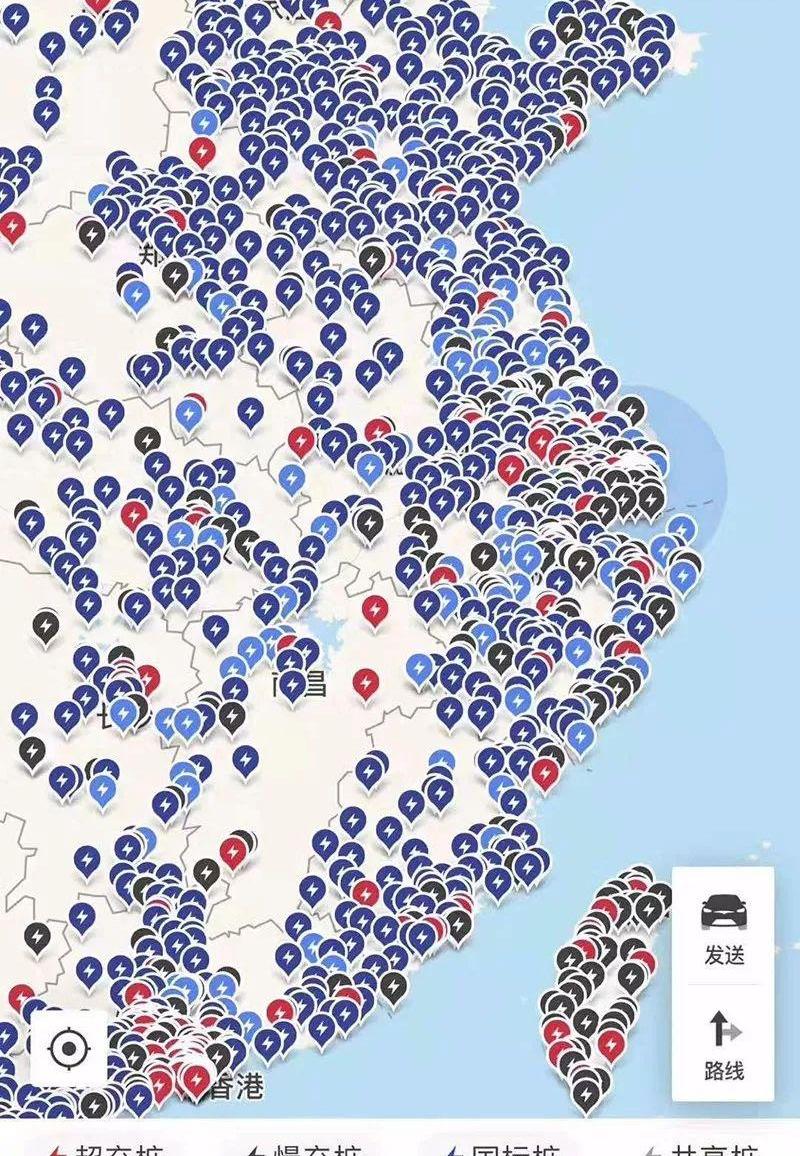Open 路线 route planning
This screenshot has height=1156, width=800.
point(723,1044)
